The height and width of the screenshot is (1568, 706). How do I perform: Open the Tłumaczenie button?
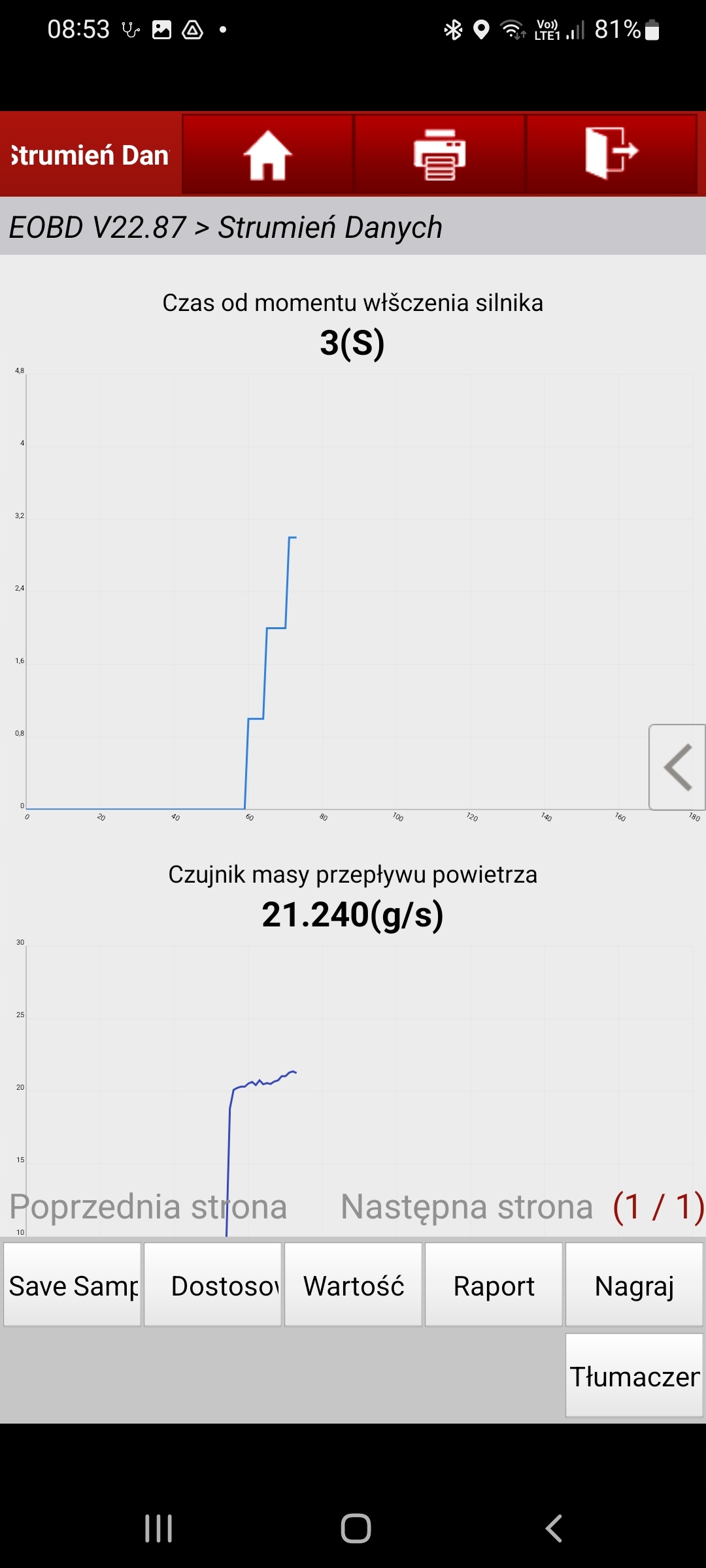click(x=634, y=1376)
